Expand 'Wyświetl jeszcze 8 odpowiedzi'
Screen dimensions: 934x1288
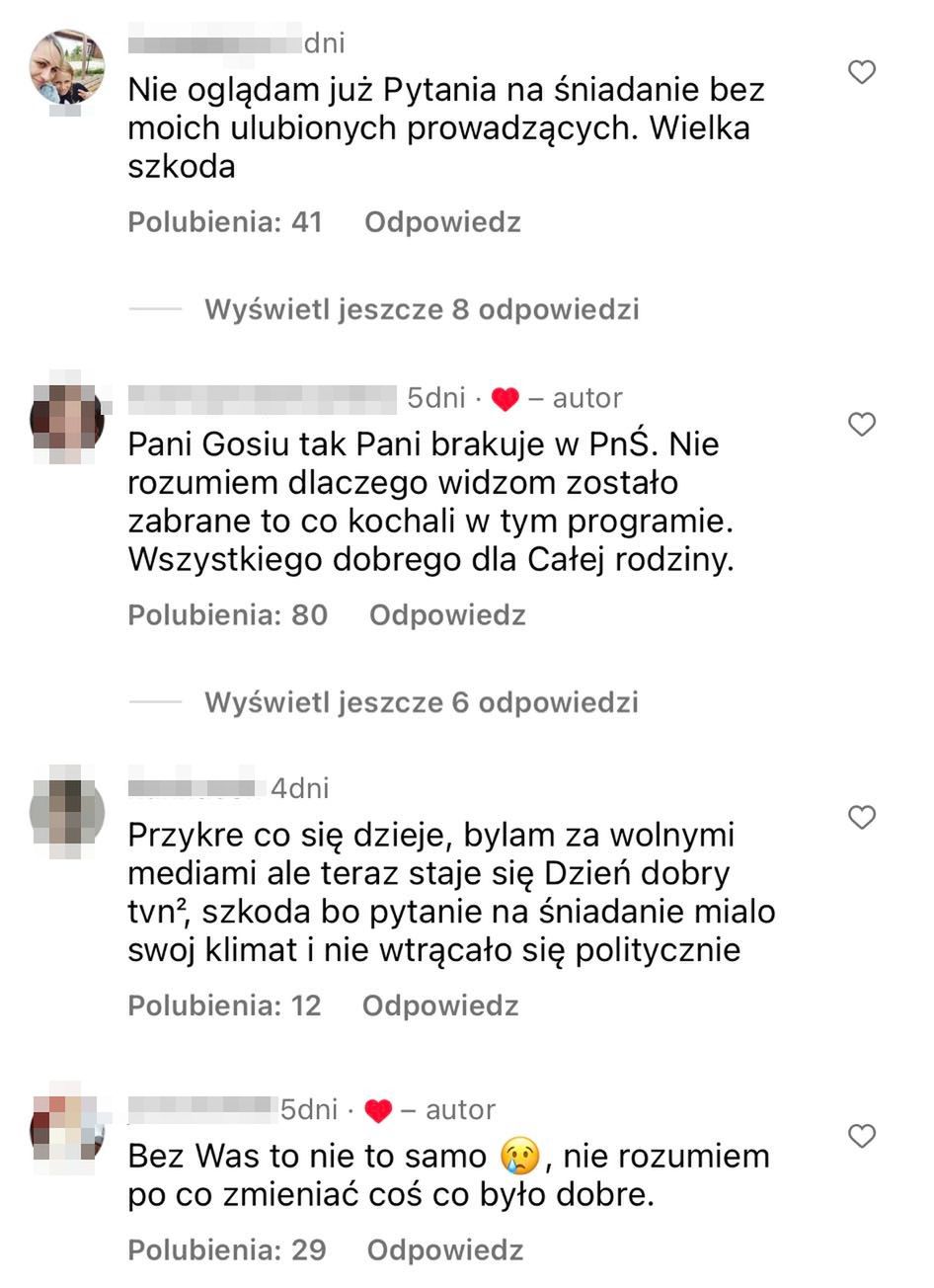(422, 309)
